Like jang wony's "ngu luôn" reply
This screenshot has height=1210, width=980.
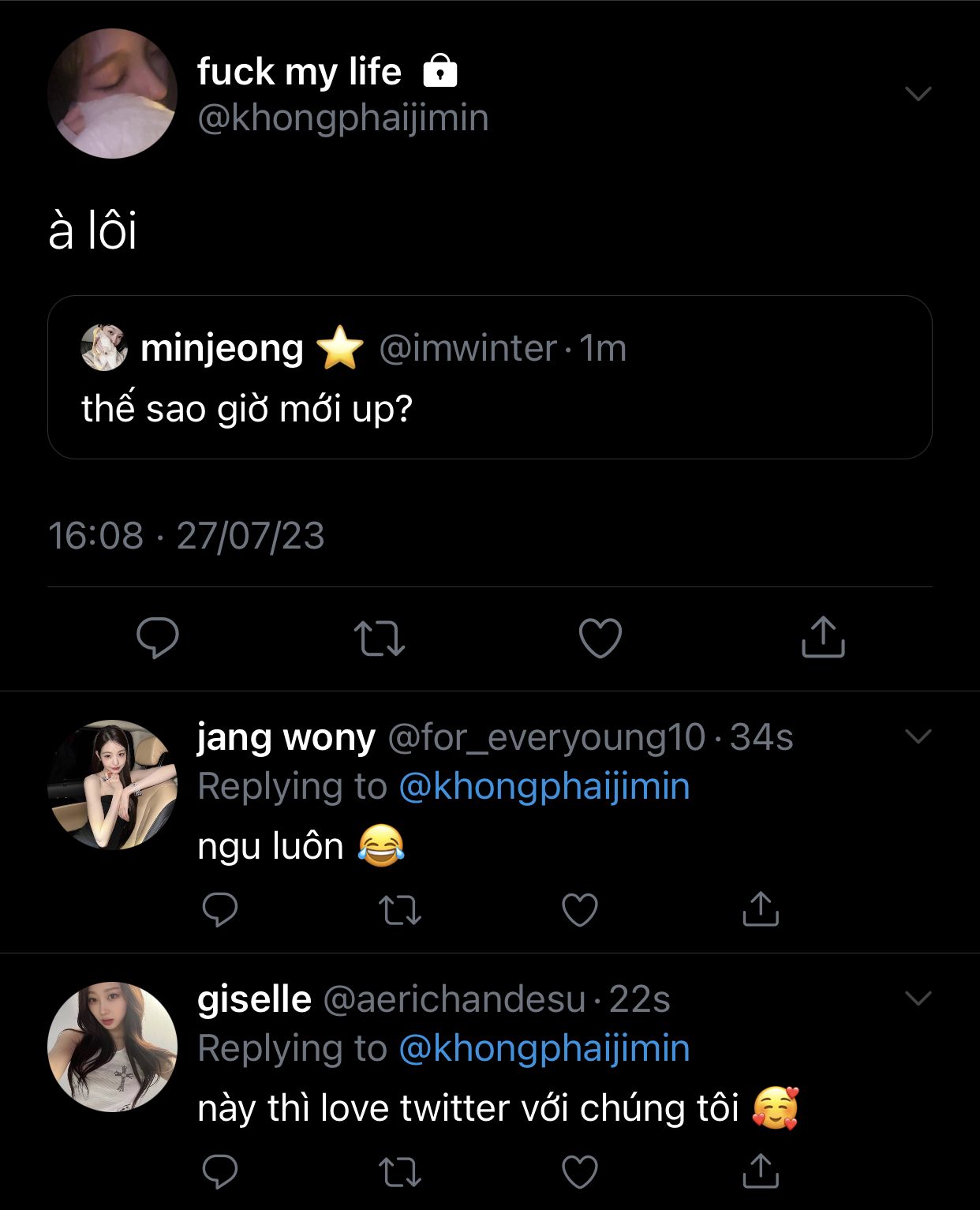click(580, 909)
